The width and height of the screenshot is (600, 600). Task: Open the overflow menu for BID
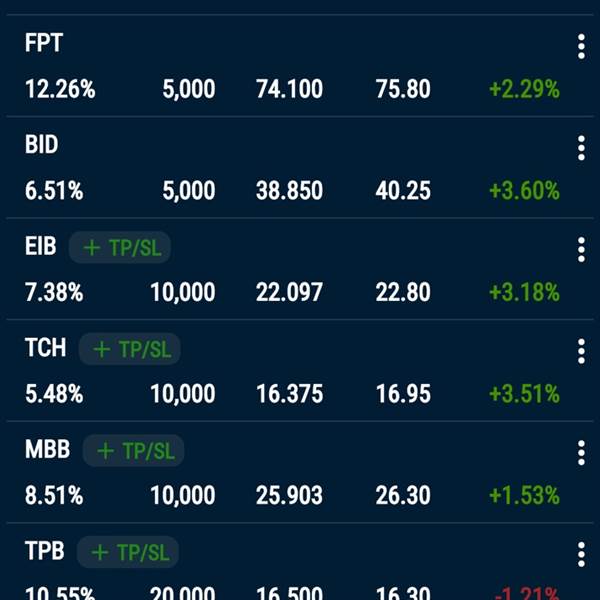pos(581,149)
